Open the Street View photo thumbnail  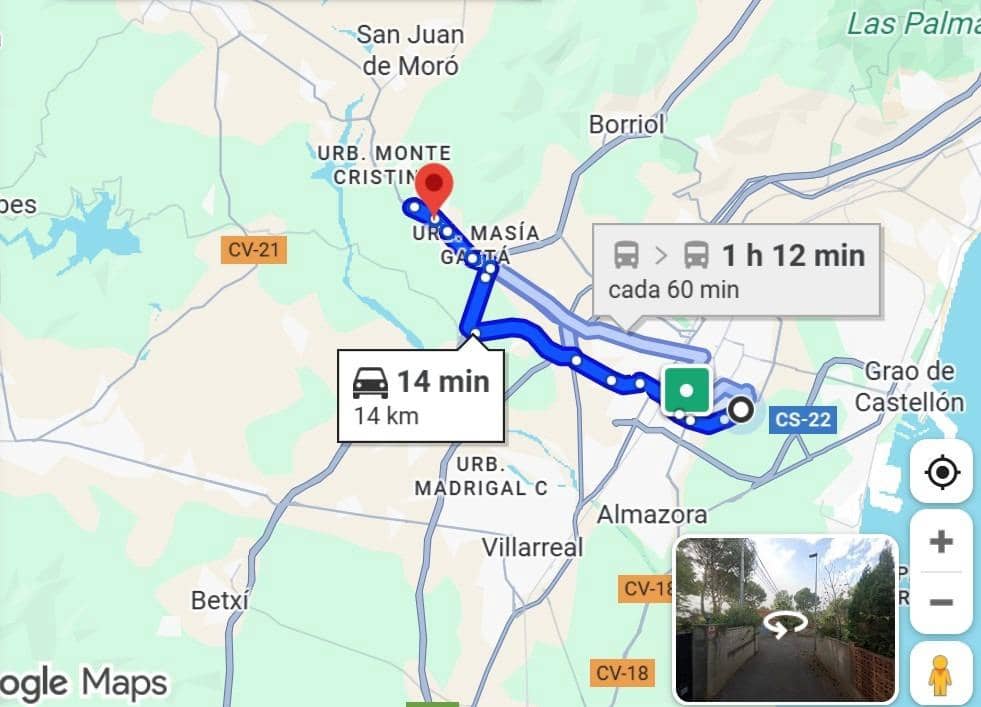tap(785, 620)
